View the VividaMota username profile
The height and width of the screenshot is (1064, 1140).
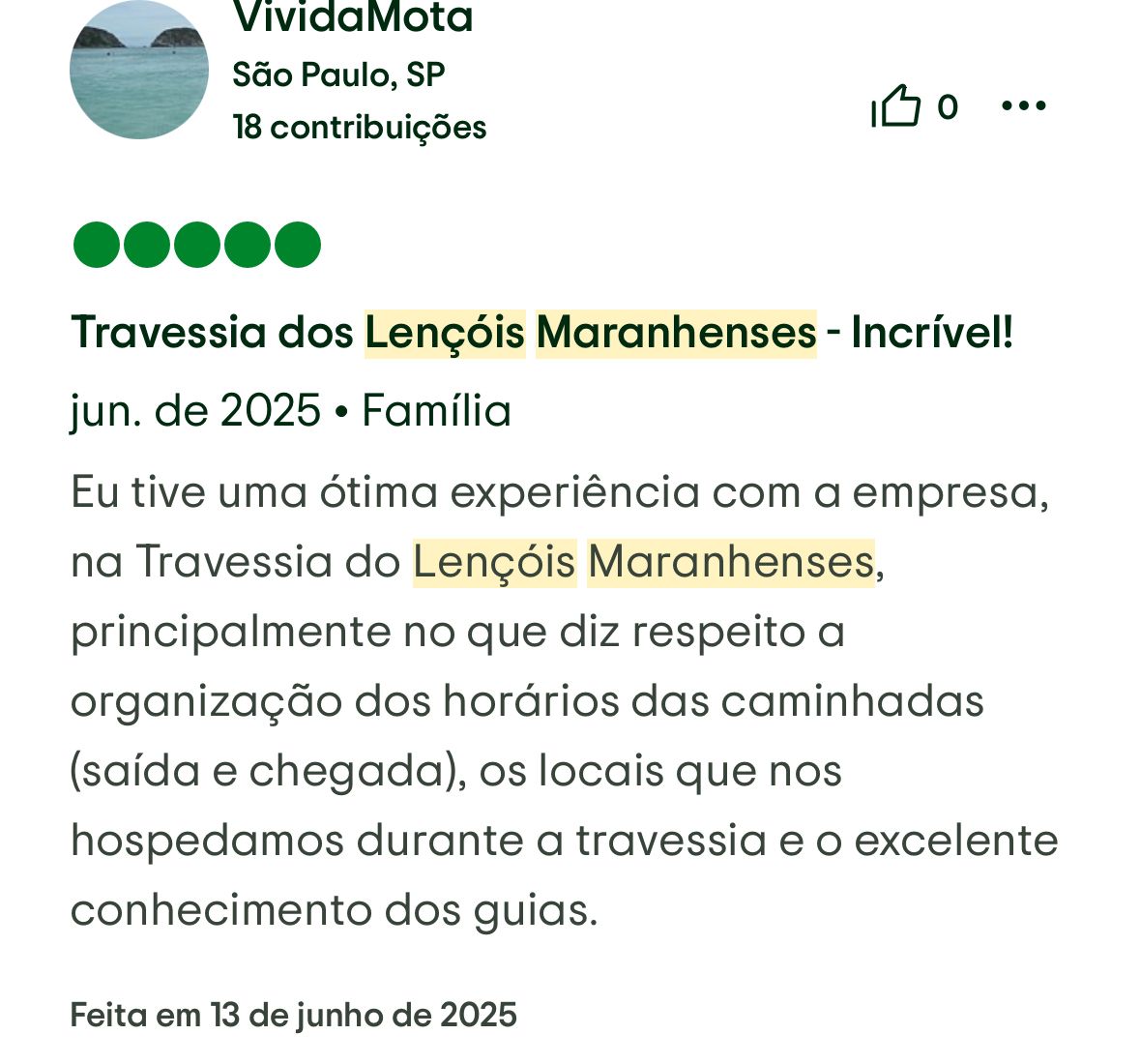[353, 17]
